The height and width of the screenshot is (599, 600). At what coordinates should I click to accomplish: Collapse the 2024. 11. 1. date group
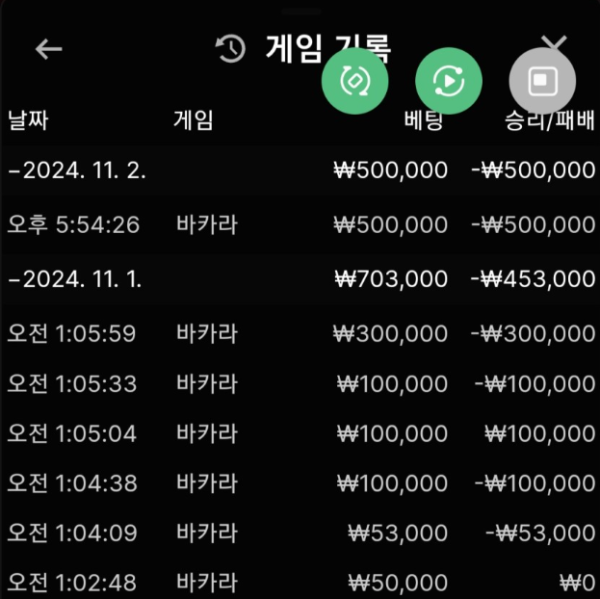coord(74,279)
